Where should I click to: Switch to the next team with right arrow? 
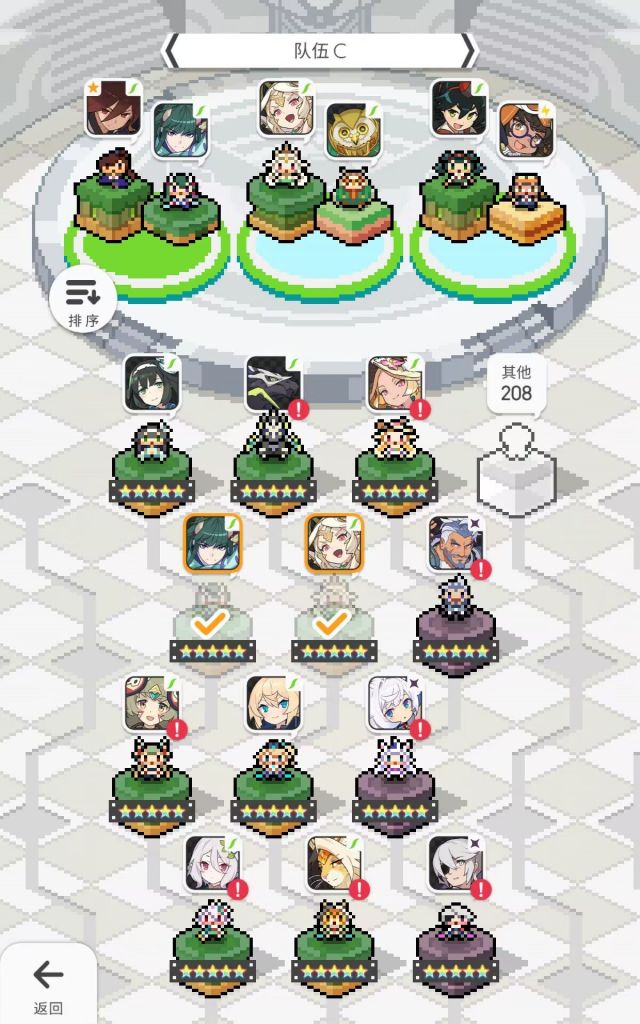click(x=468, y=52)
